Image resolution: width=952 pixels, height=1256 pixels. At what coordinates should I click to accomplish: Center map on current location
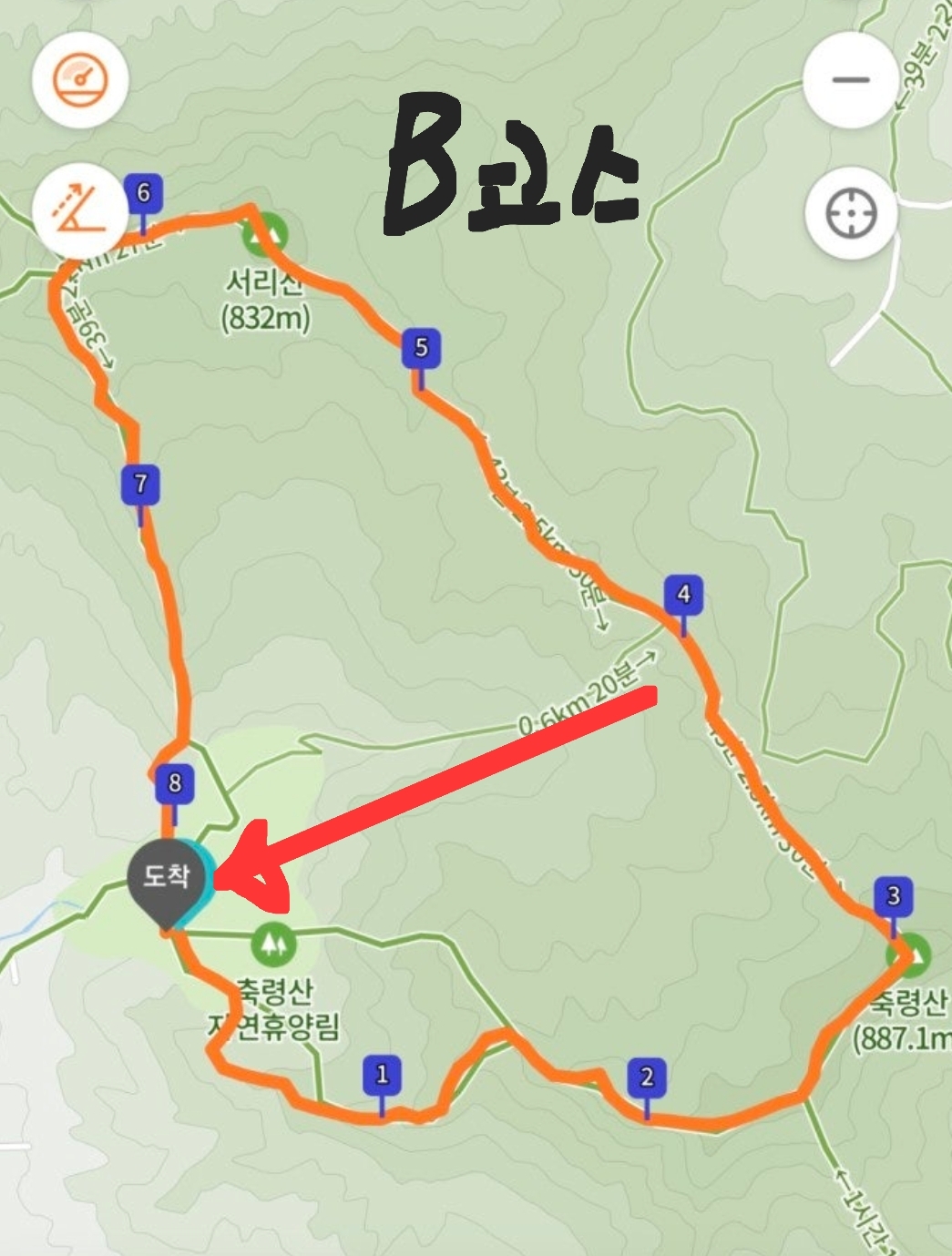pos(850,215)
